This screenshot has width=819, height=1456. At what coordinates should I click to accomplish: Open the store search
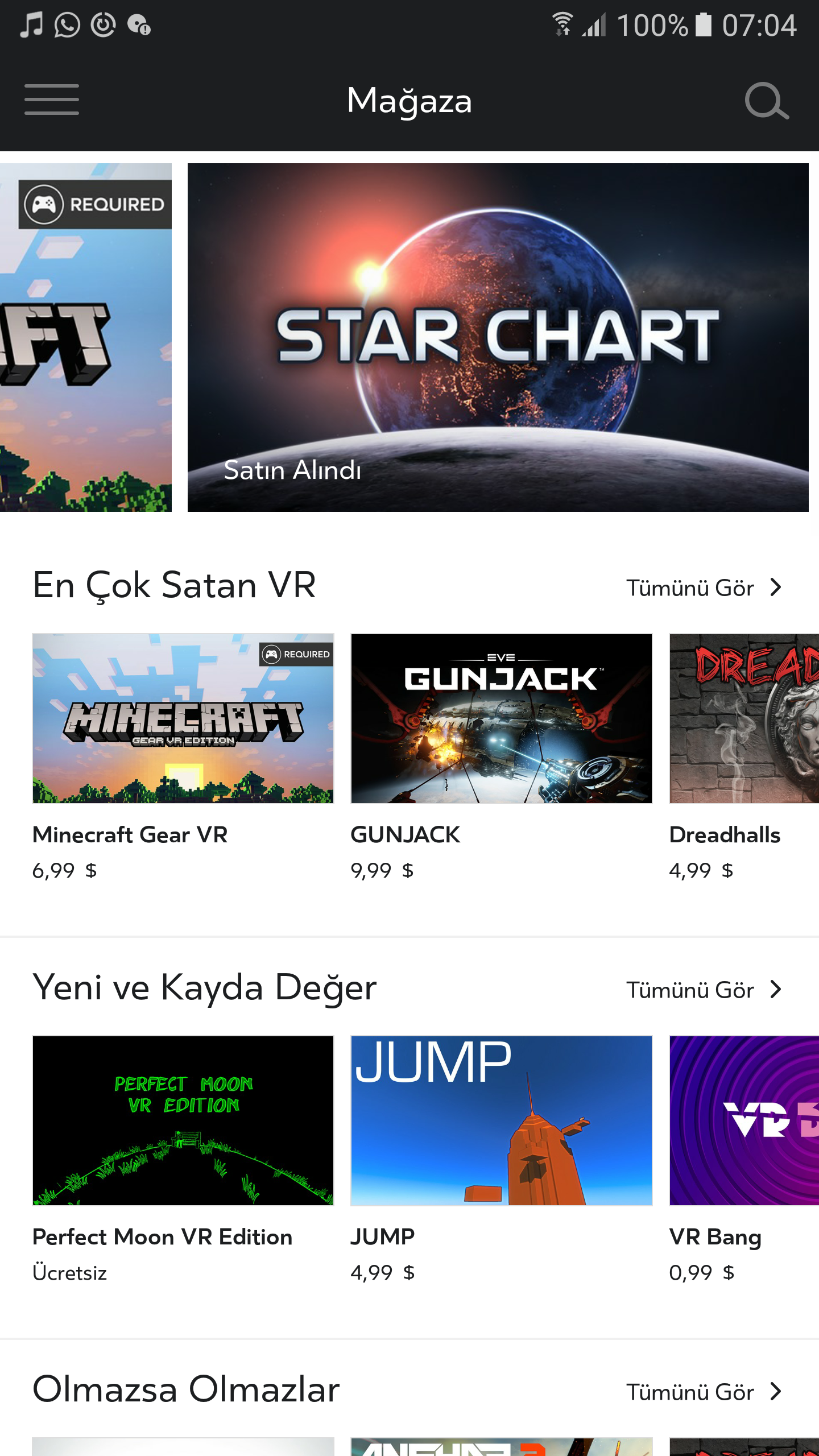point(766,101)
